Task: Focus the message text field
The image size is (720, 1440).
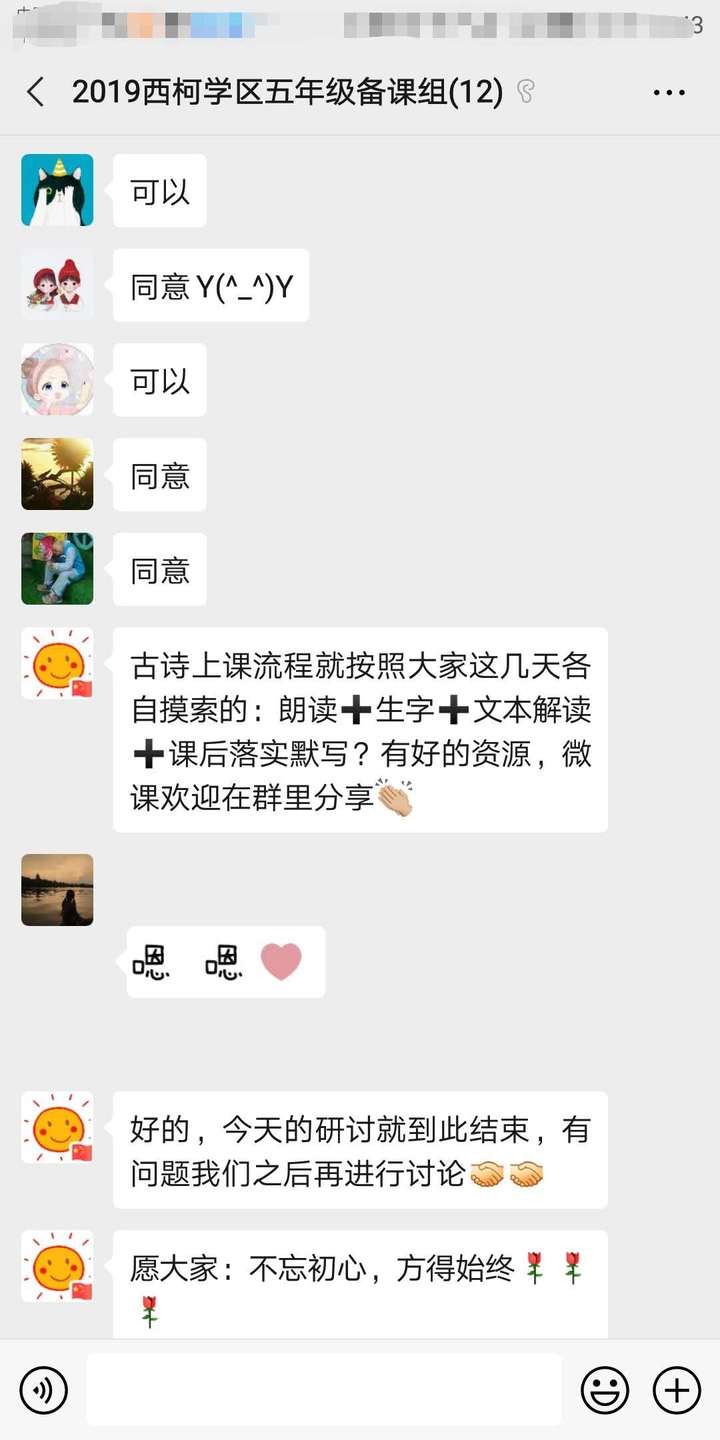Action: tap(323, 1390)
